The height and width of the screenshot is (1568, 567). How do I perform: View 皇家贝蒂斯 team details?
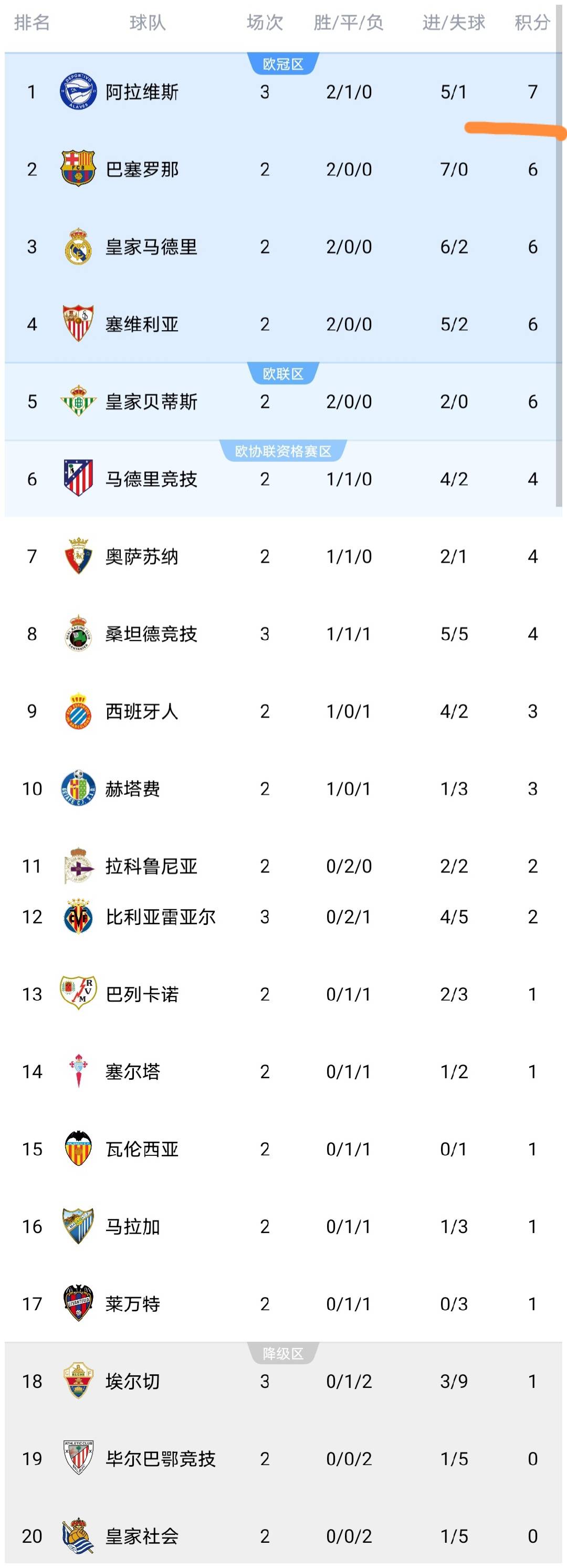283,402
